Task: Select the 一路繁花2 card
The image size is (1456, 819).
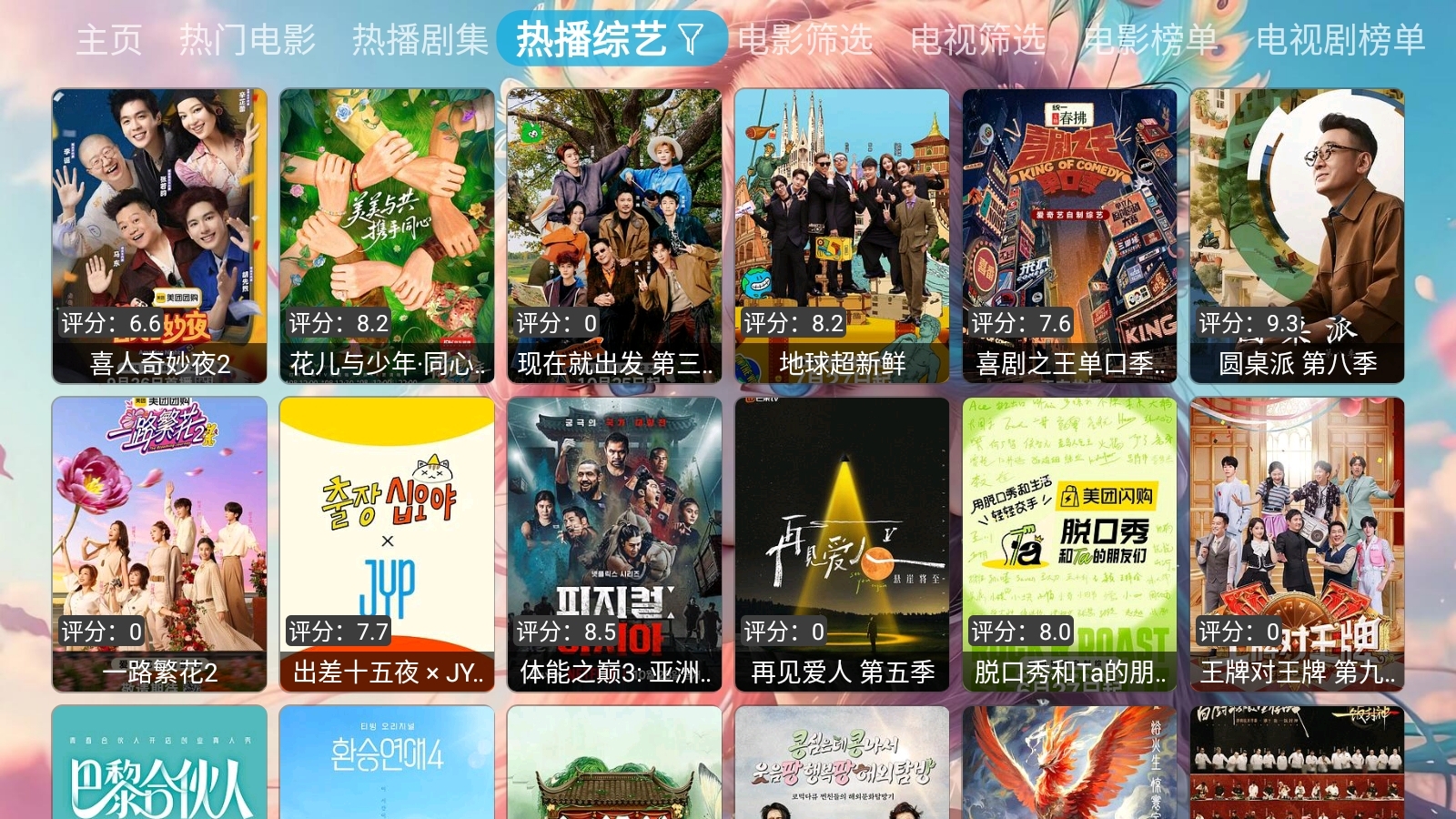Action: [x=159, y=543]
